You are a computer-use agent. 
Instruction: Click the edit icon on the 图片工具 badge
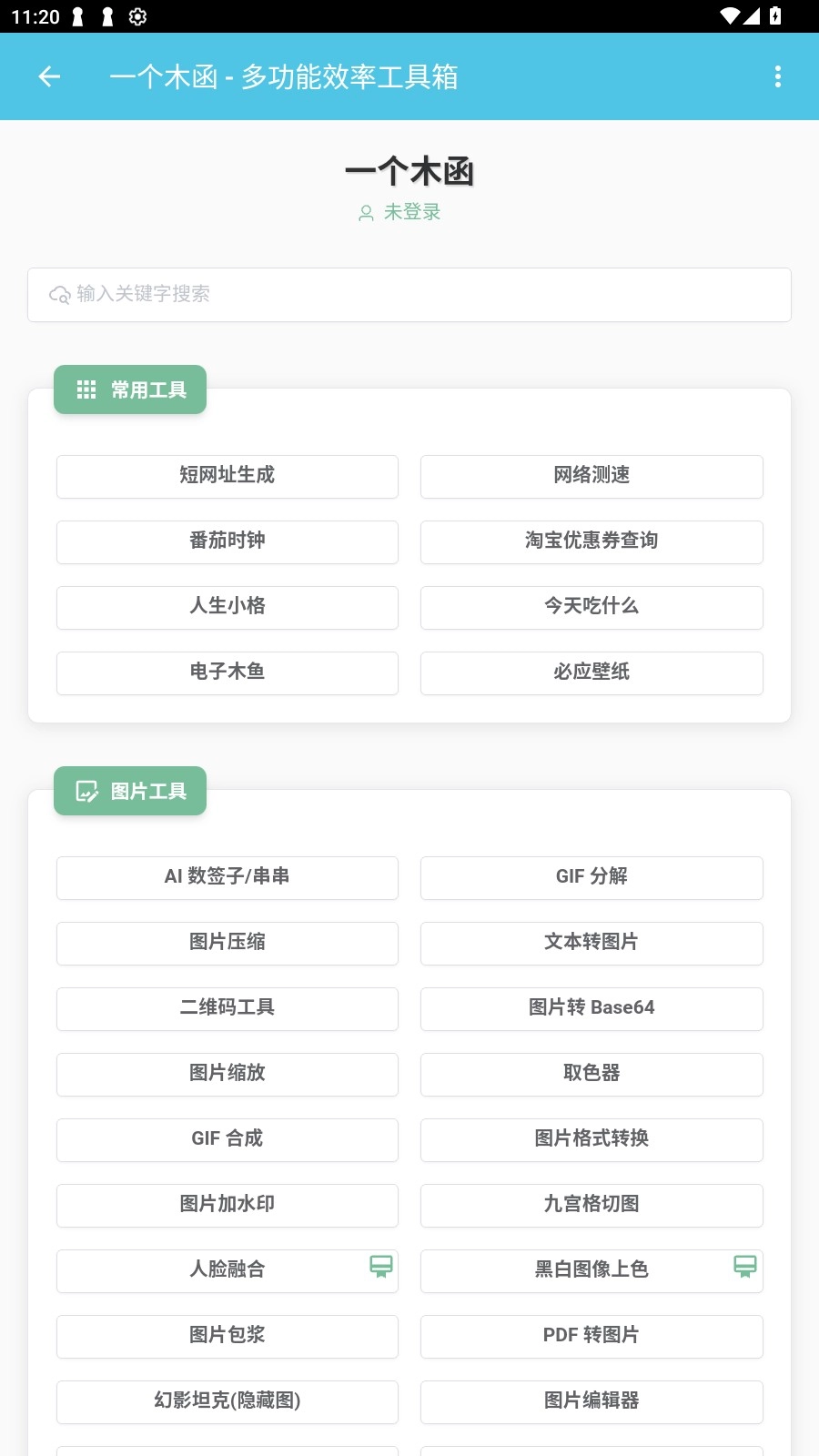point(85,792)
